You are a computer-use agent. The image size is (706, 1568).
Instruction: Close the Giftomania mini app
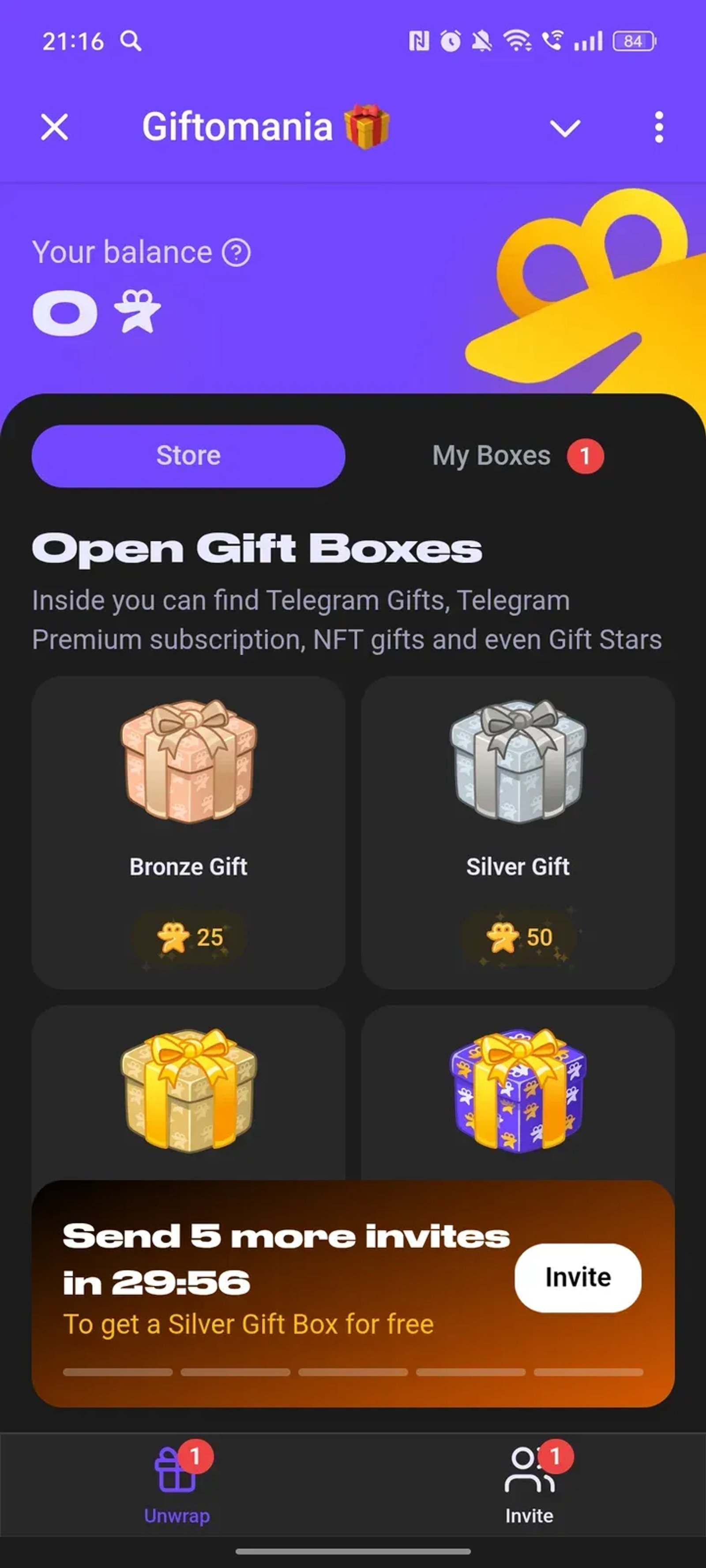(x=55, y=128)
